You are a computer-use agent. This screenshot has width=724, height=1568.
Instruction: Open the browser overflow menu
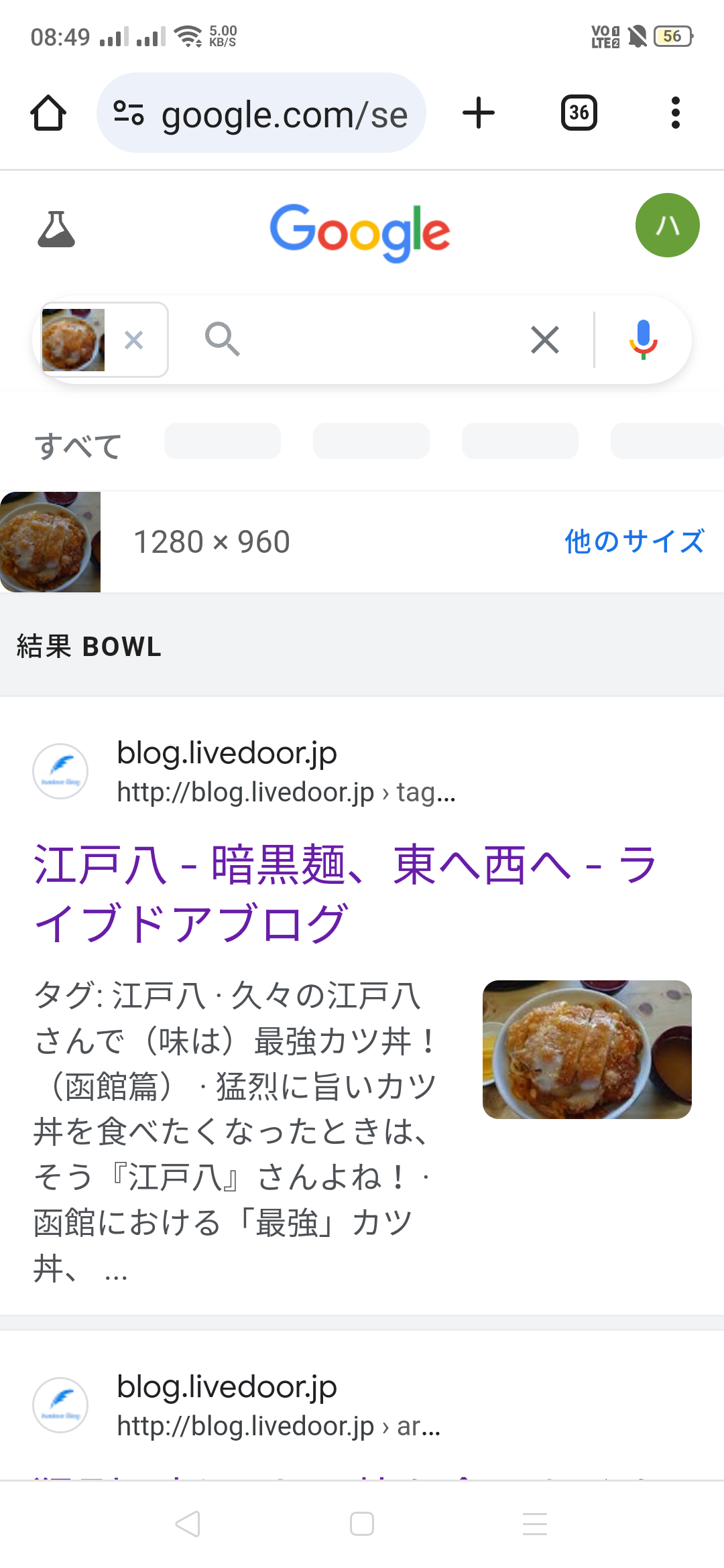pyautogui.click(x=675, y=113)
